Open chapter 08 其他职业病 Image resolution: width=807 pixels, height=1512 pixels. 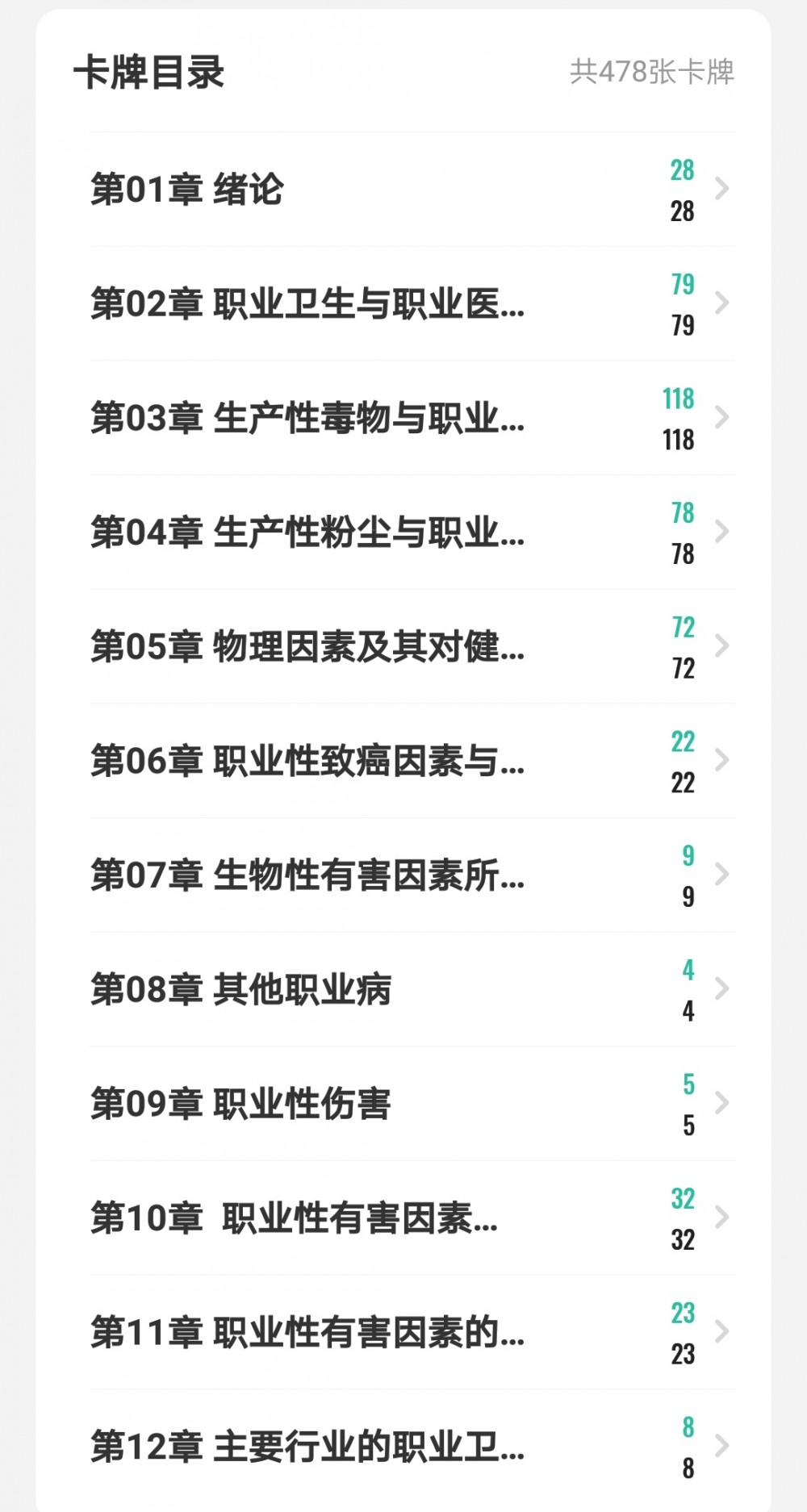click(x=412, y=990)
